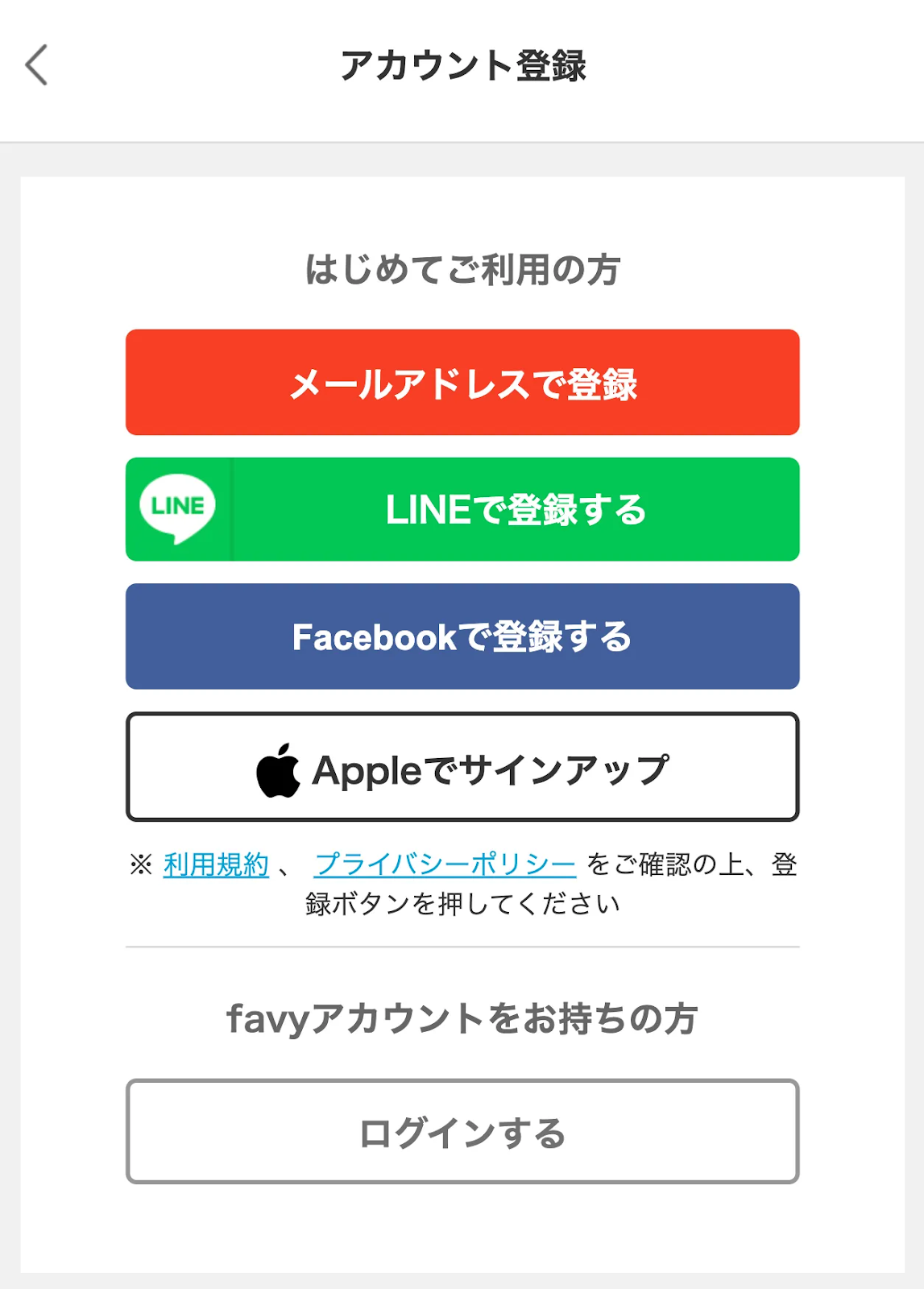Register with email address (メールアドレスで登録)
The width and height of the screenshot is (924, 1289).
click(462, 383)
